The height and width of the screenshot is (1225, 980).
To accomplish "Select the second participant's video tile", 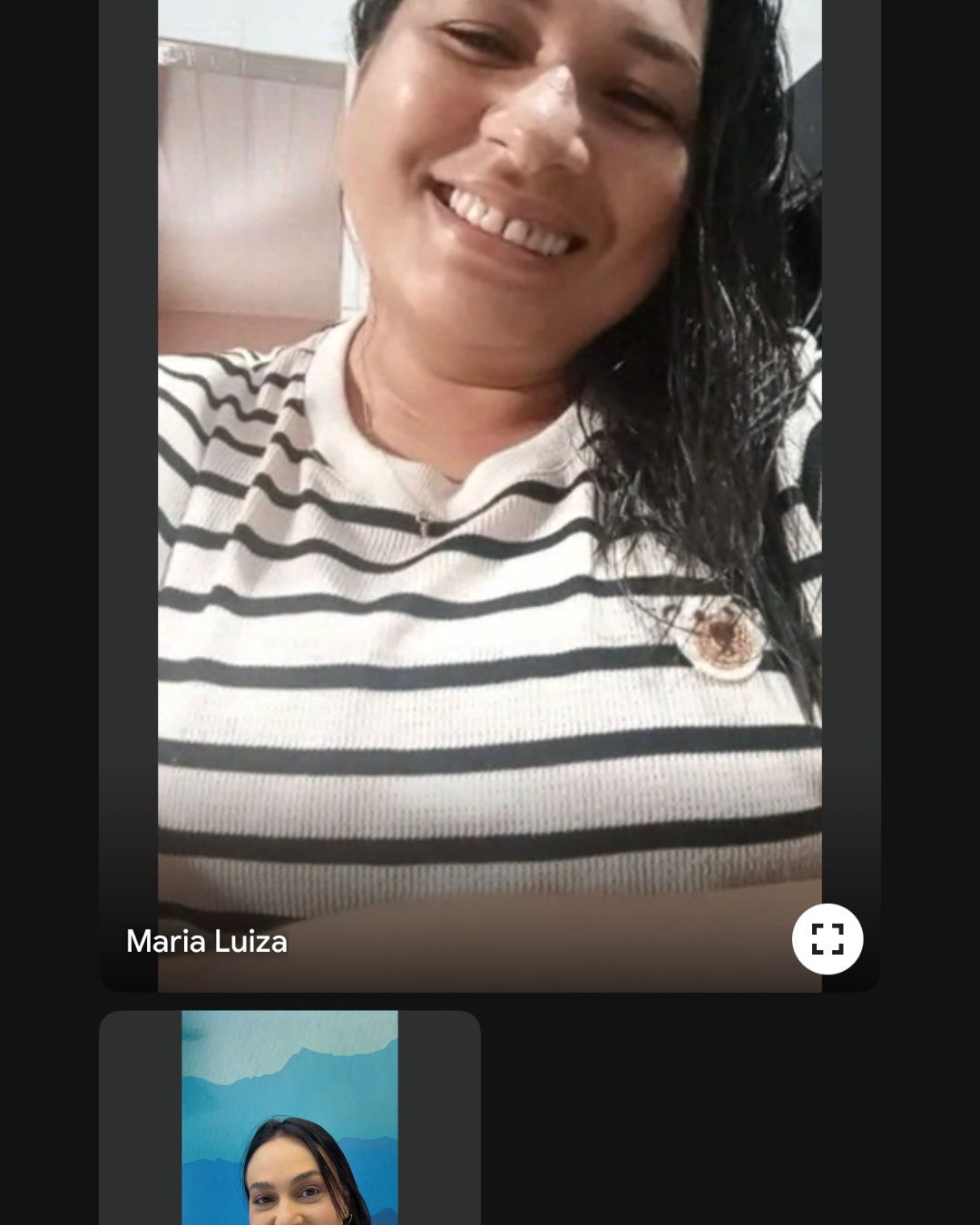I will 289,1118.
